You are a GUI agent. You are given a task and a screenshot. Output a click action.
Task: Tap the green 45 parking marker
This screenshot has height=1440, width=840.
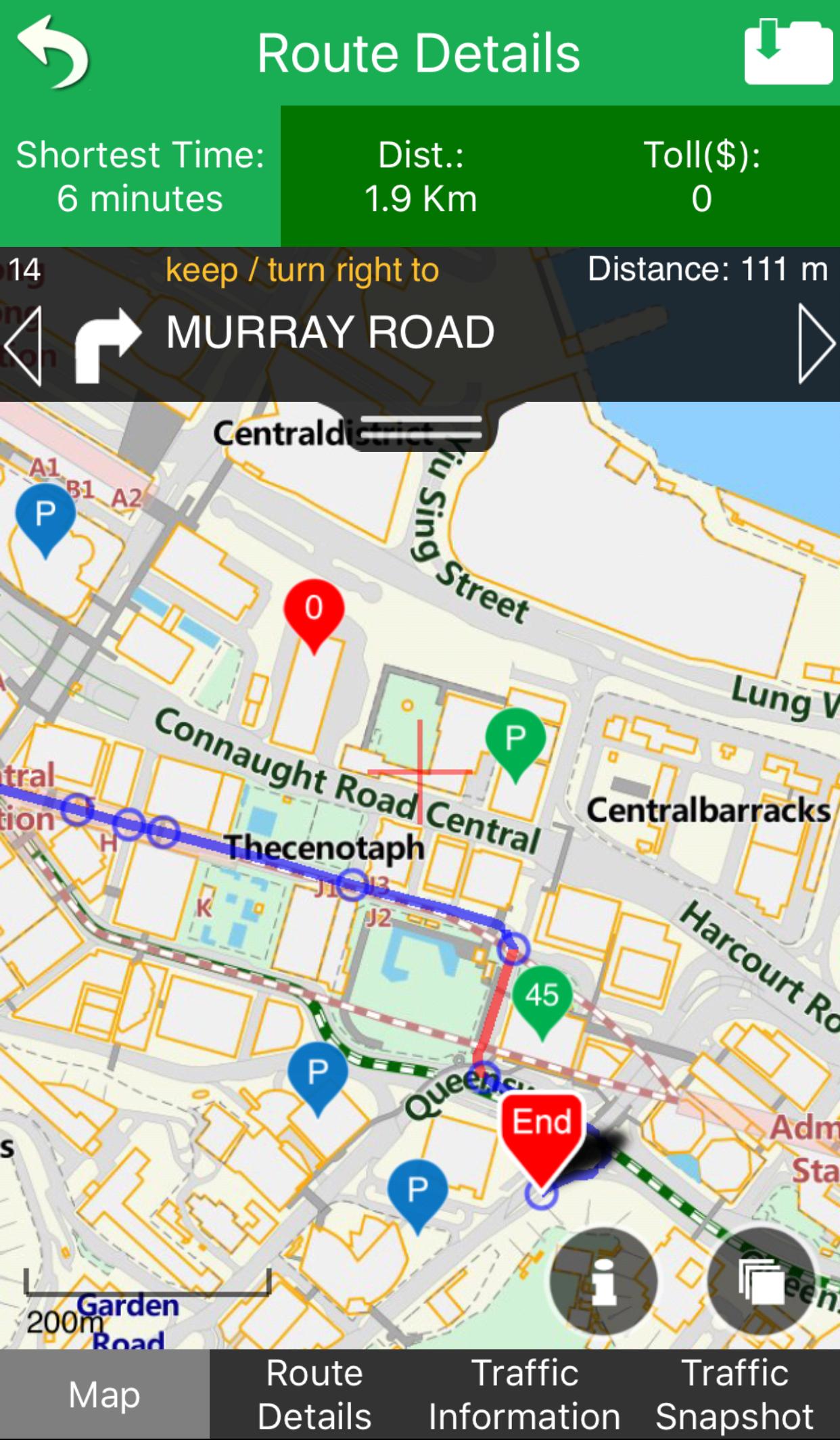tap(542, 996)
